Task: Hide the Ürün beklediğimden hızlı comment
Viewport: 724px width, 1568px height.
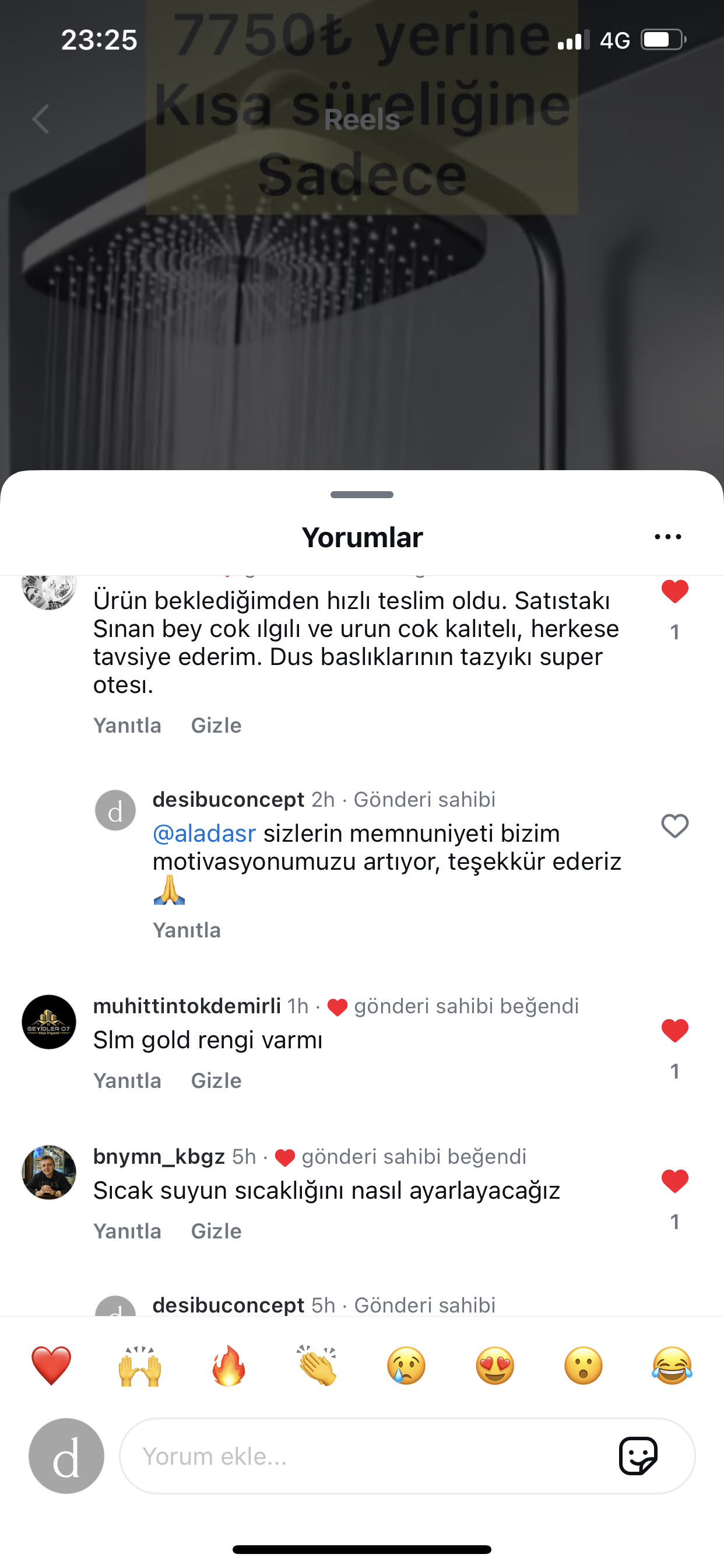Action: [216, 725]
